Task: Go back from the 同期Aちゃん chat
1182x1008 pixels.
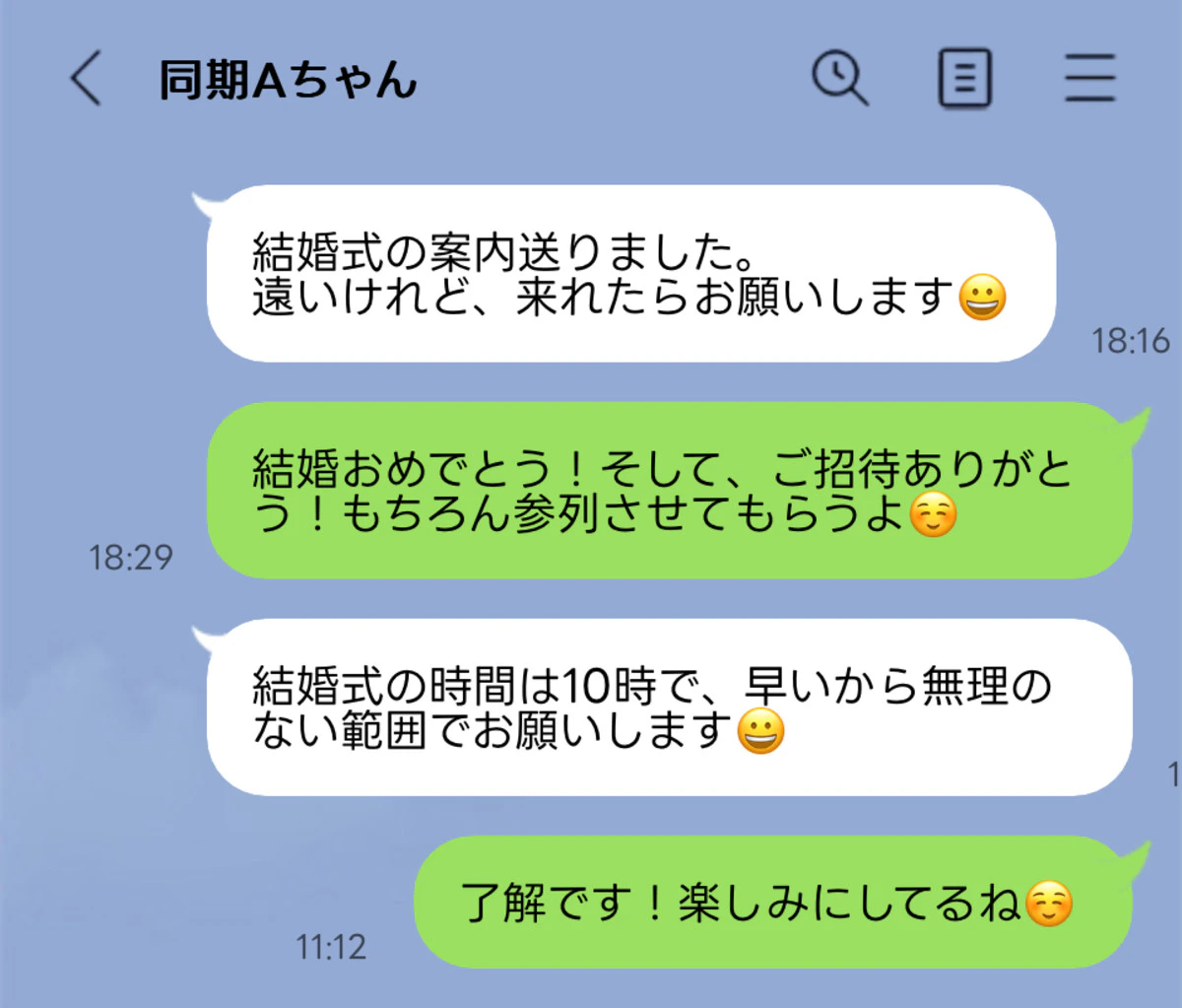Action: pyautogui.click(x=86, y=79)
